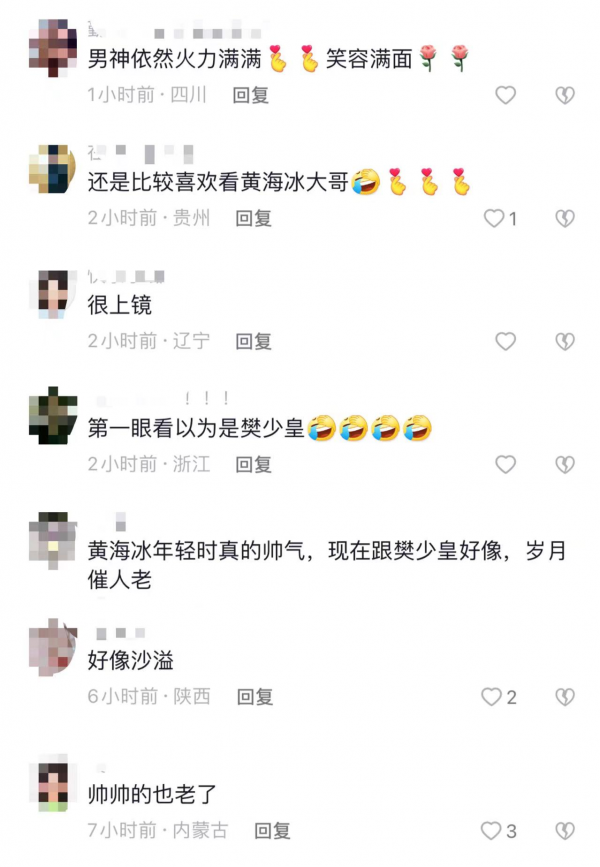This screenshot has width=600, height=867.
Task: Like the comment '第一眼看以为是樊少皇'
Action: (x=506, y=464)
